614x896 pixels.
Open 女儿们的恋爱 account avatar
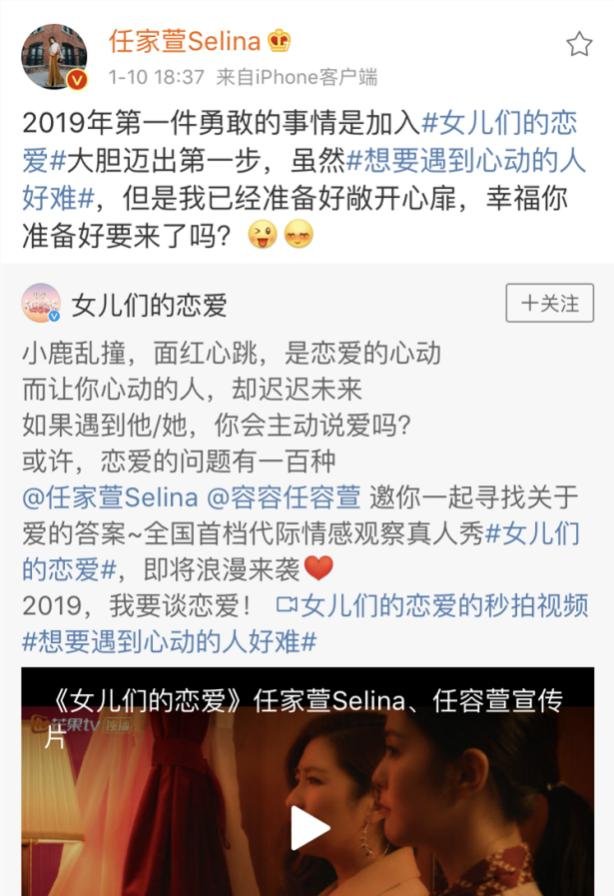tap(41, 303)
